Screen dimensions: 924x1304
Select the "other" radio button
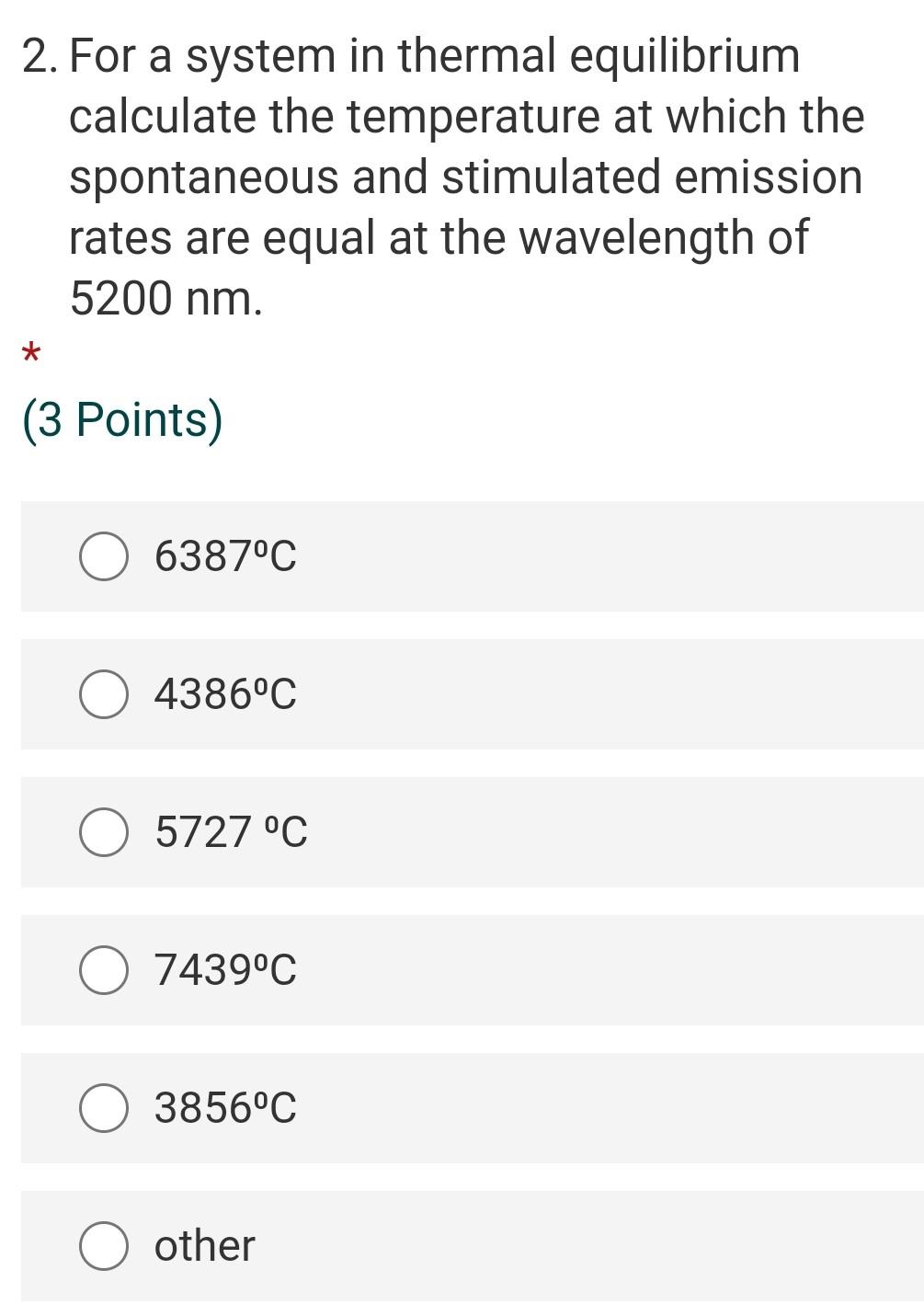coord(103,1246)
